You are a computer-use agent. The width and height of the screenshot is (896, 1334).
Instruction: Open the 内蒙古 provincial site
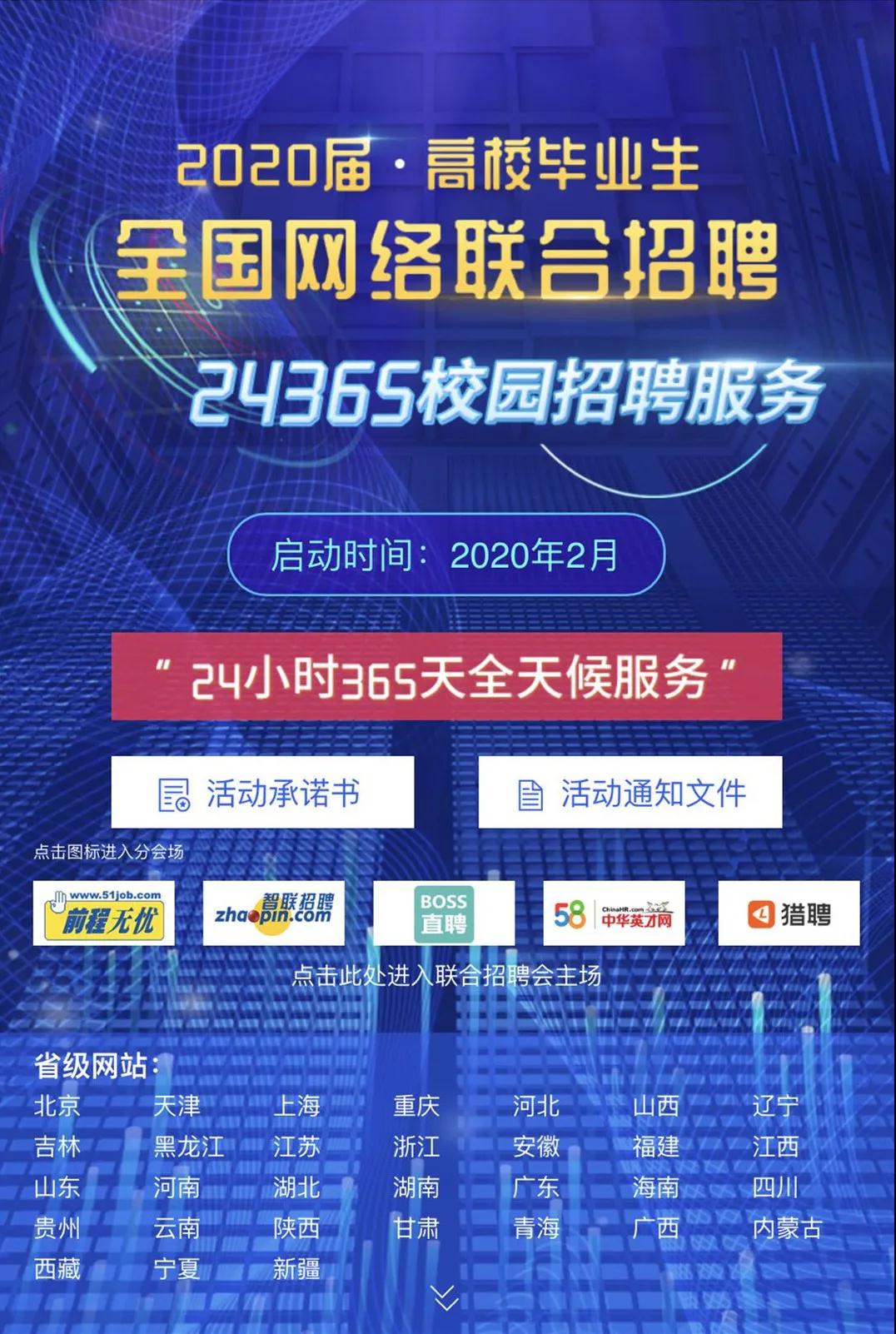click(x=787, y=1228)
